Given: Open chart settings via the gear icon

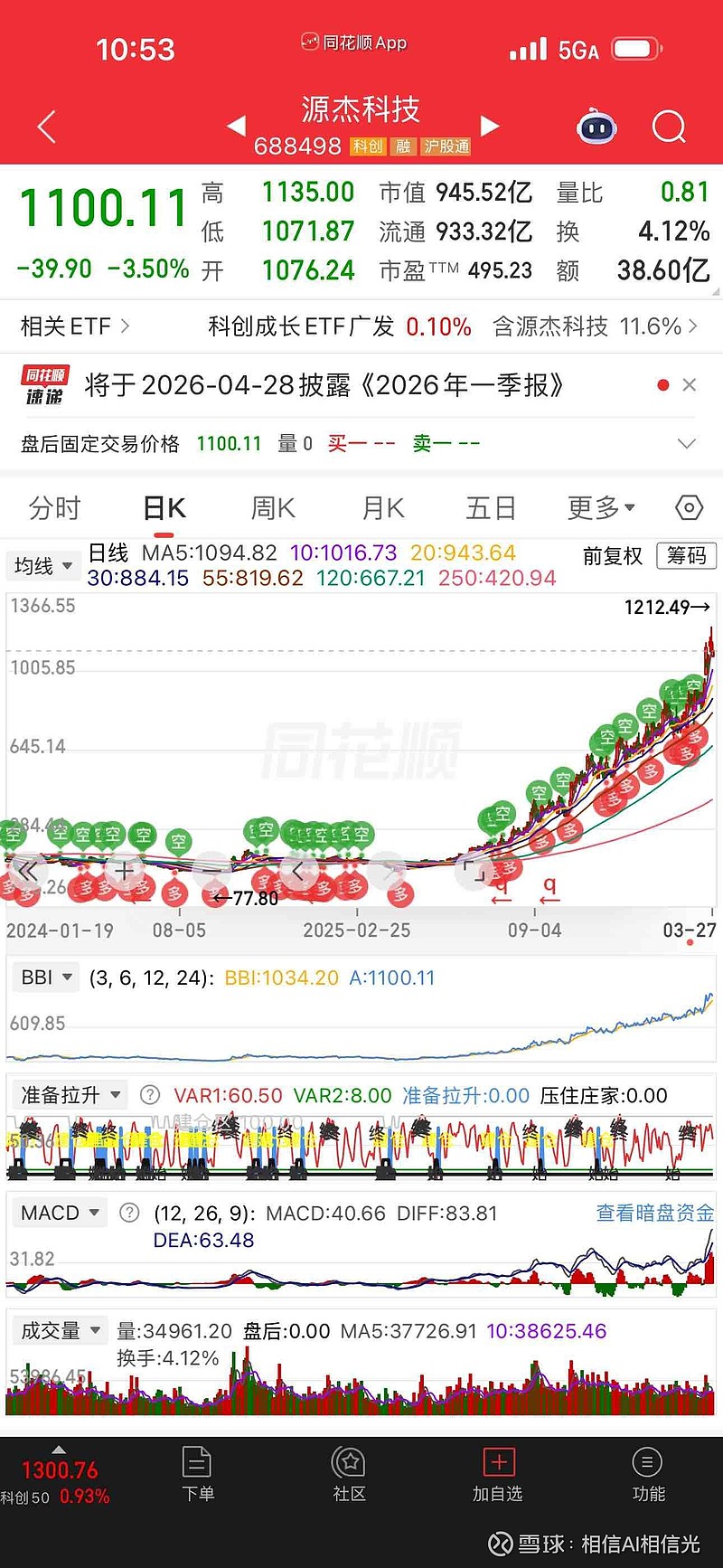Looking at the screenshot, I should [x=688, y=507].
